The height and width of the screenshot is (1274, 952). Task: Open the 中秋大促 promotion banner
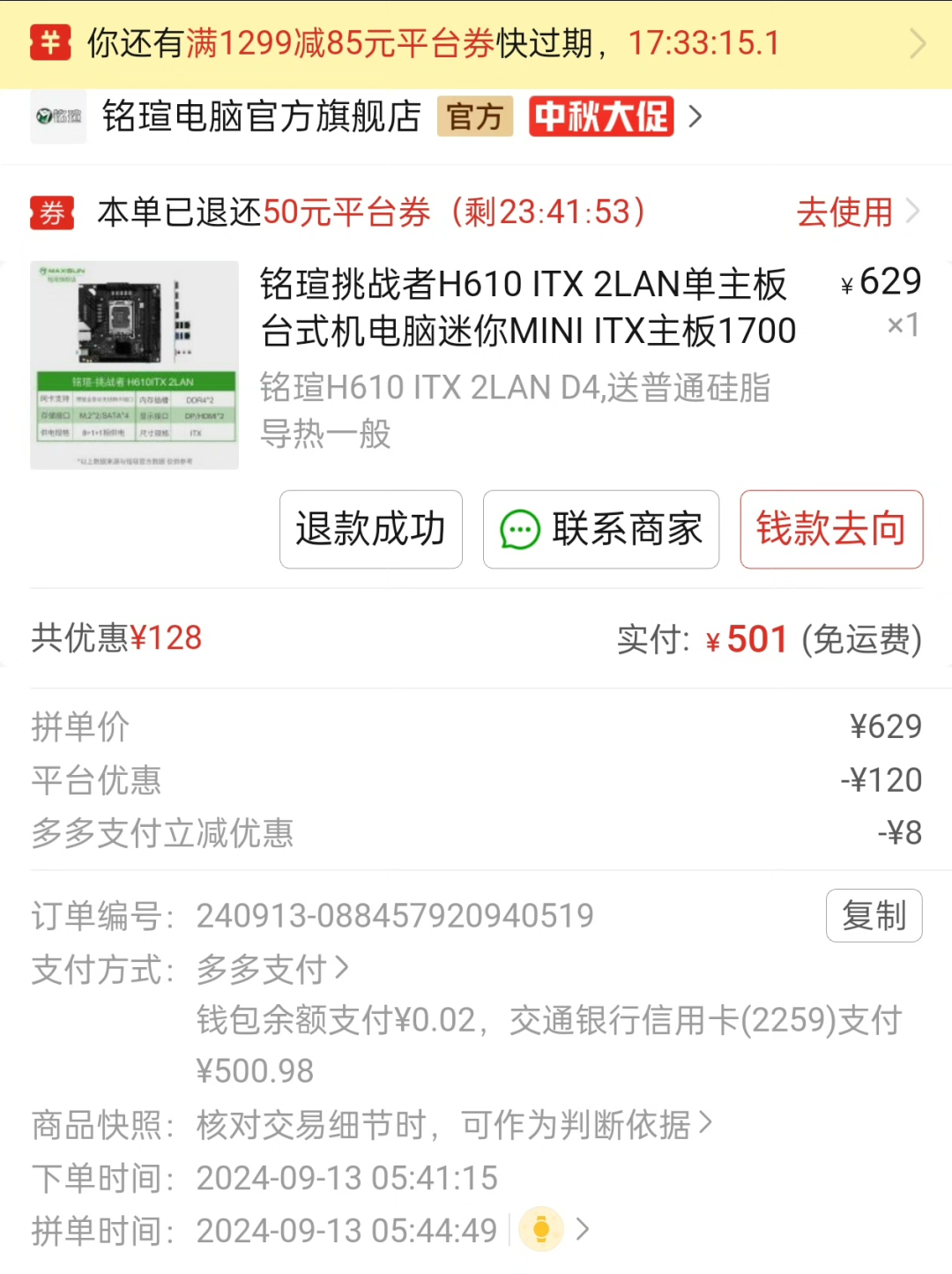coord(600,116)
